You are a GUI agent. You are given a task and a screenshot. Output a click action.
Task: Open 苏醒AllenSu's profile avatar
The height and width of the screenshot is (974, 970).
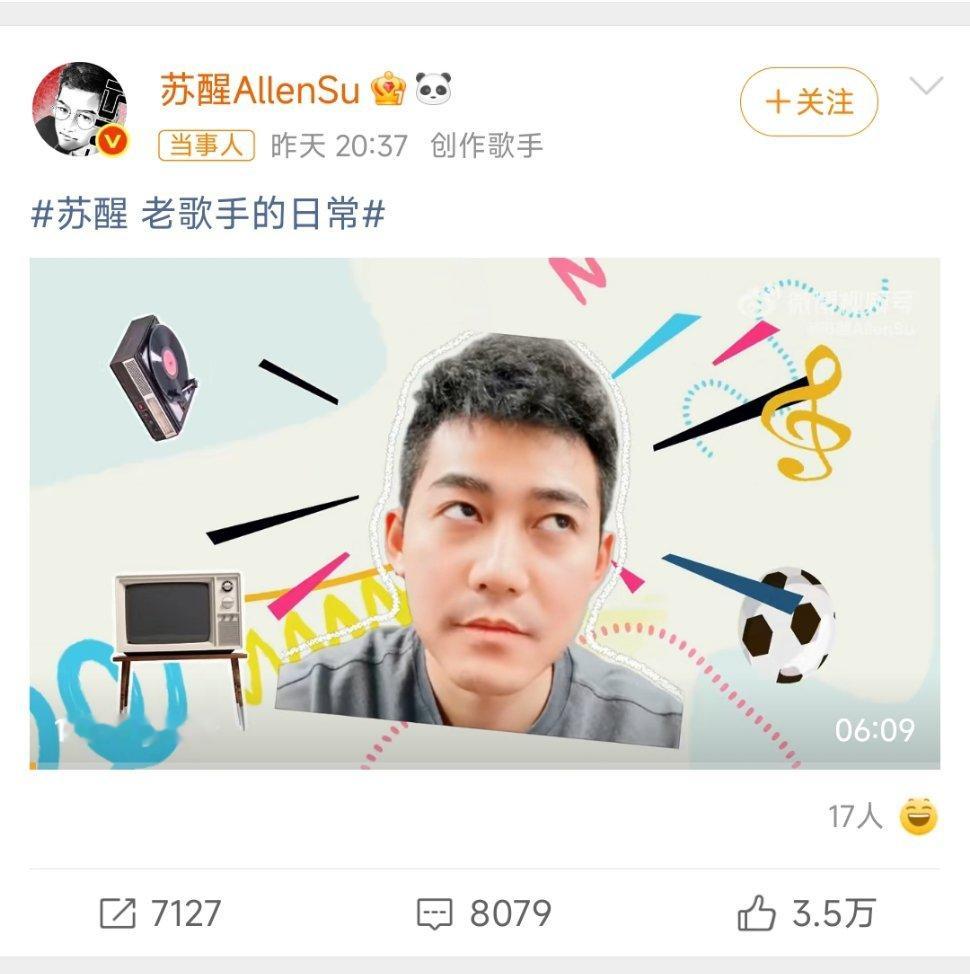coord(80,108)
